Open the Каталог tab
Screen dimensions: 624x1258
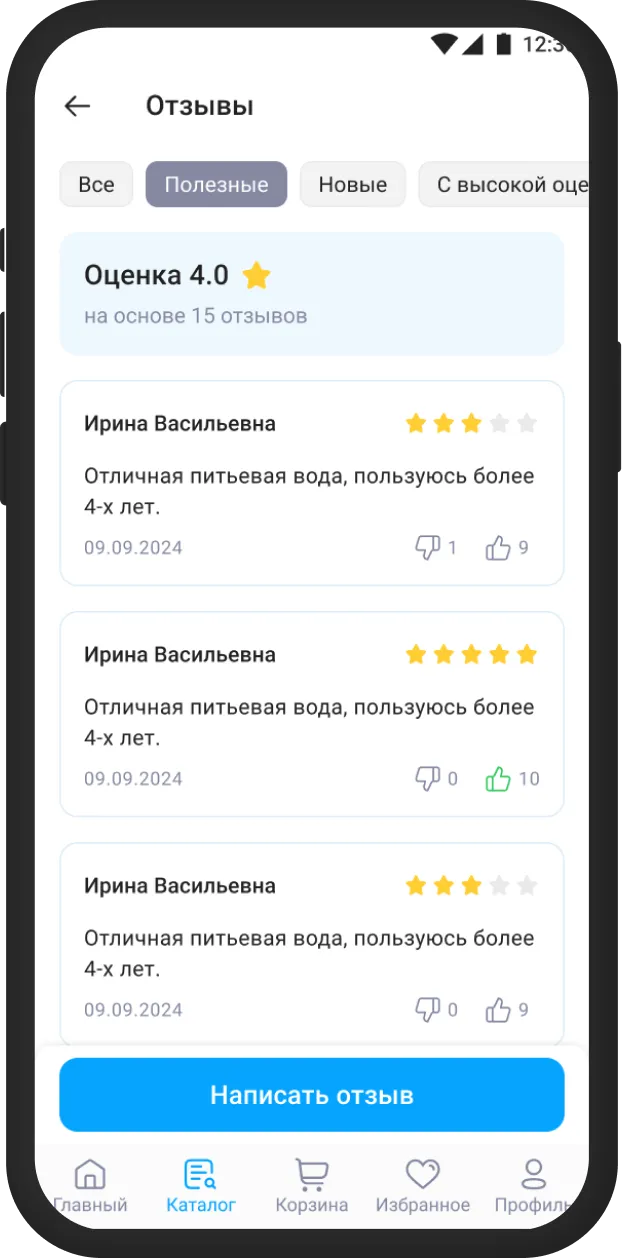point(201,1185)
